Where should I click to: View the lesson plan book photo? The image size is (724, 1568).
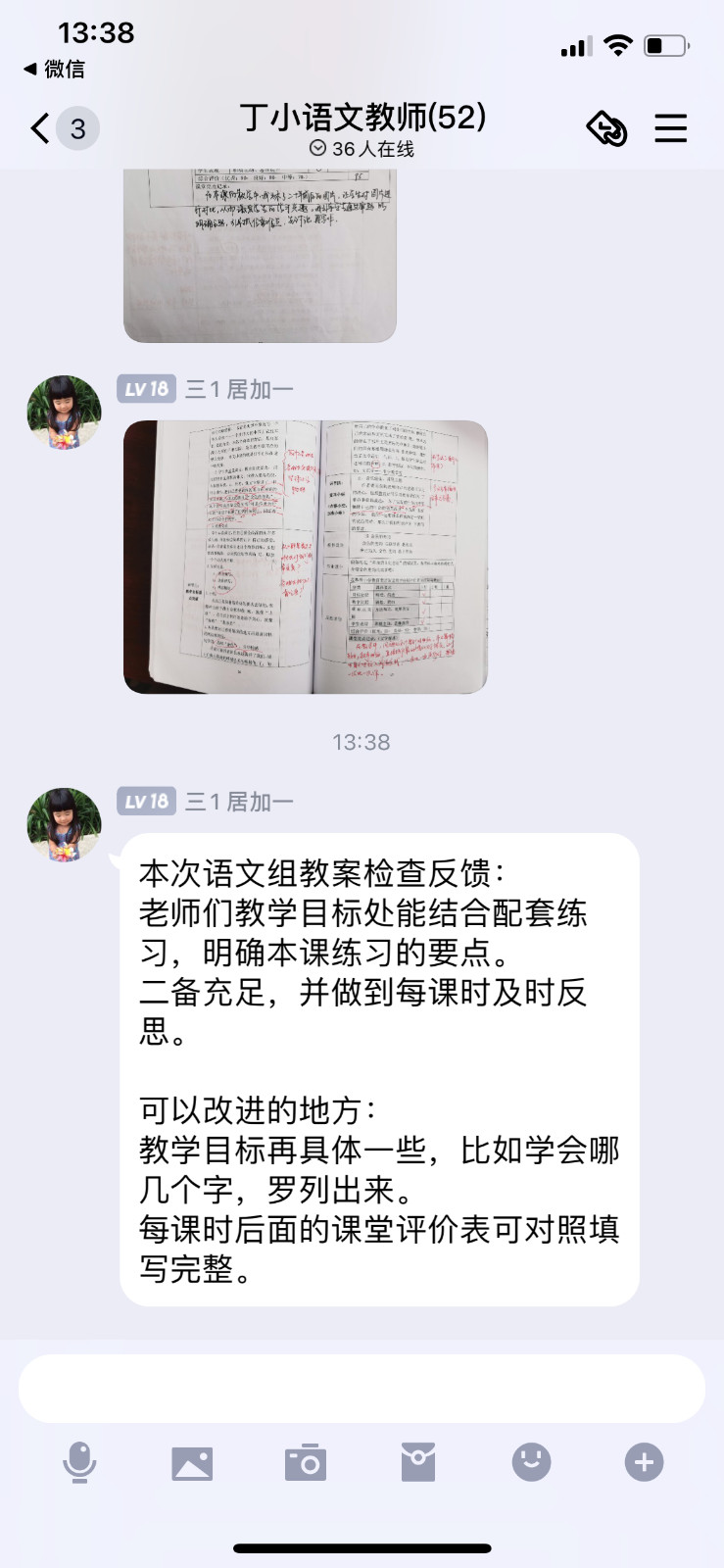point(306,557)
